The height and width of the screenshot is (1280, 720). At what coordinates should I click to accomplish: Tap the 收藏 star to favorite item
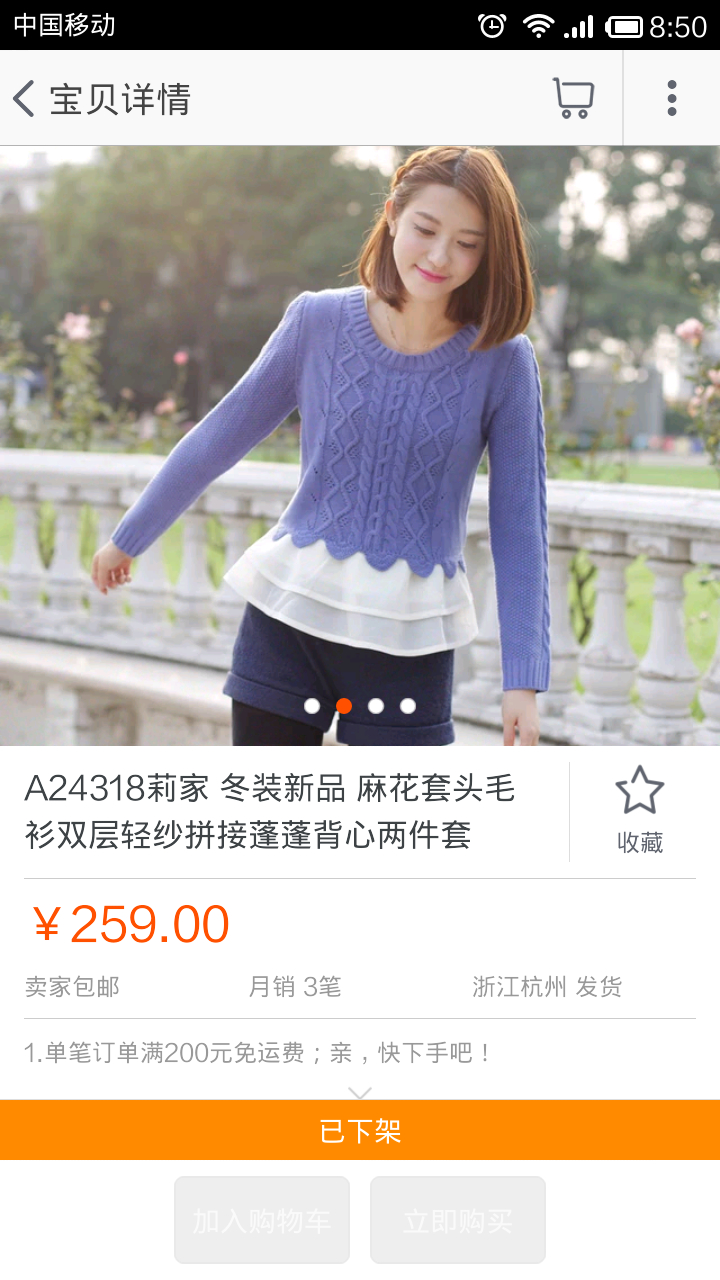coord(639,810)
